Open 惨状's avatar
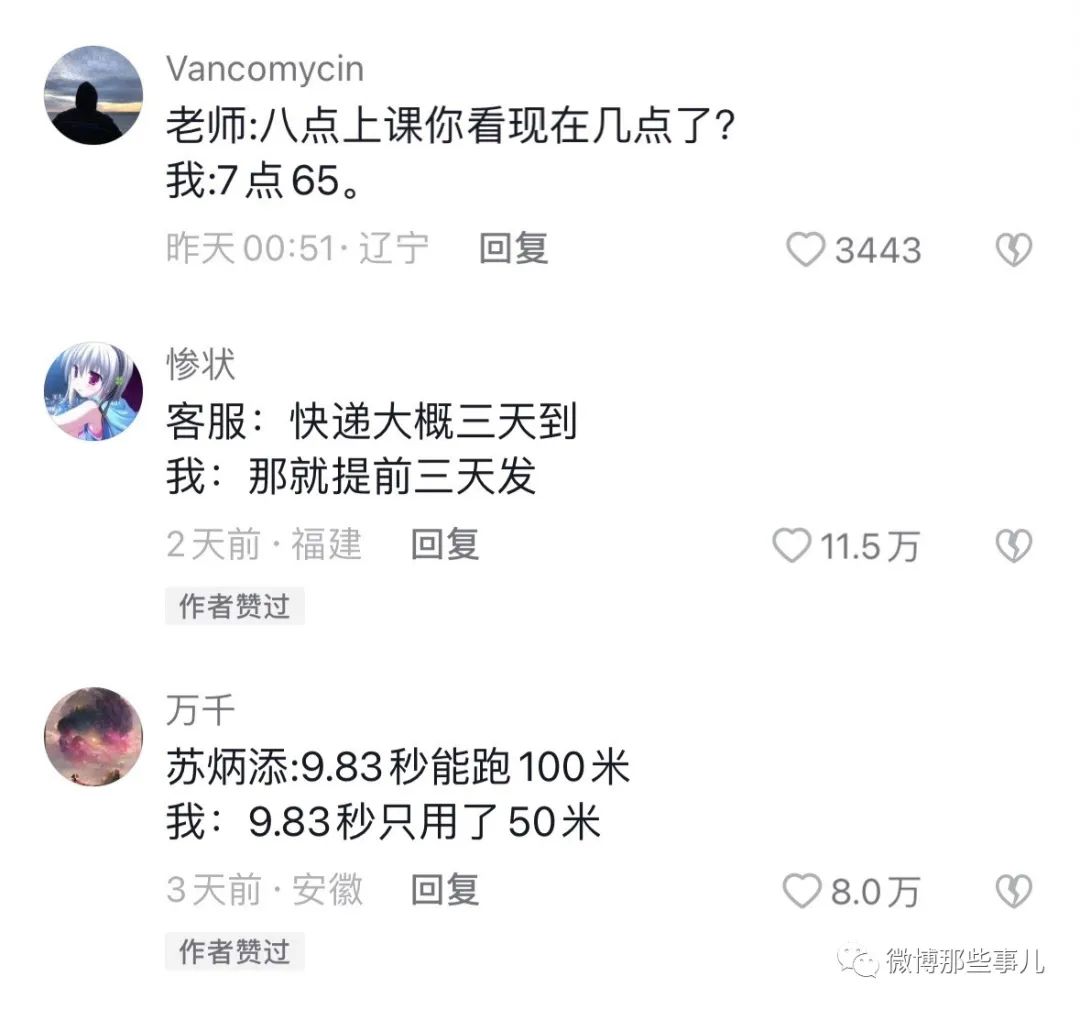This screenshot has height=1009, width=1080. pyautogui.click(x=94, y=392)
